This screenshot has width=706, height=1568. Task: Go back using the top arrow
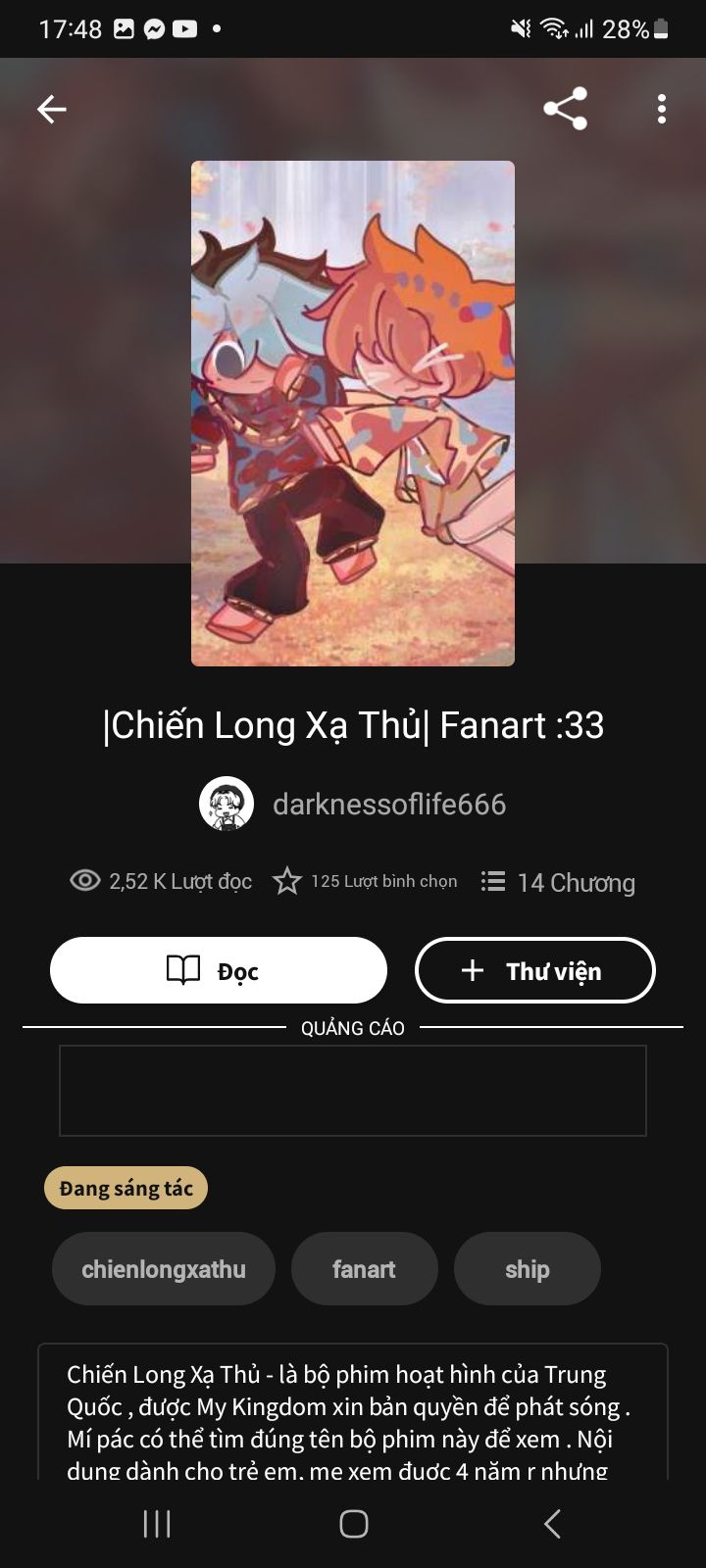(x=52, y=109)
